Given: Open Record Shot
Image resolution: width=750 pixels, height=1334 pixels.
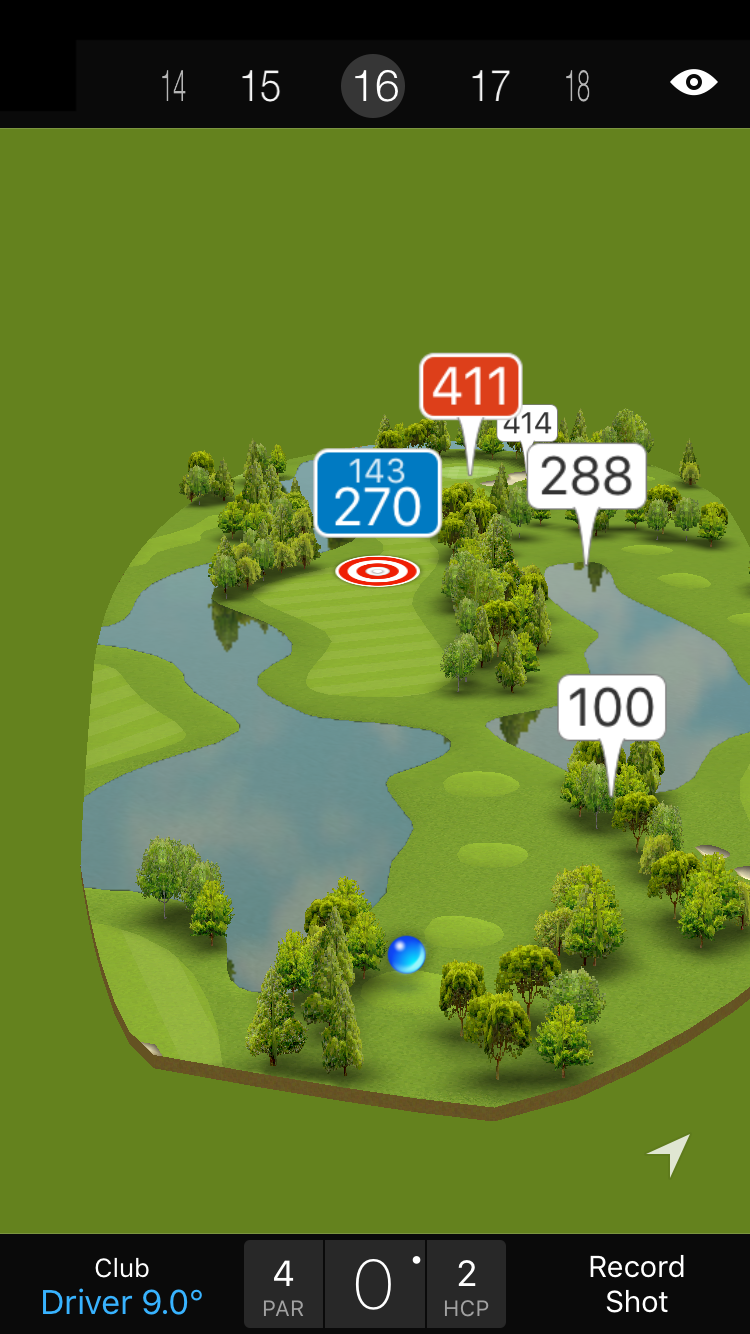Looking at the screenshot, I should tap(636, 1284).
